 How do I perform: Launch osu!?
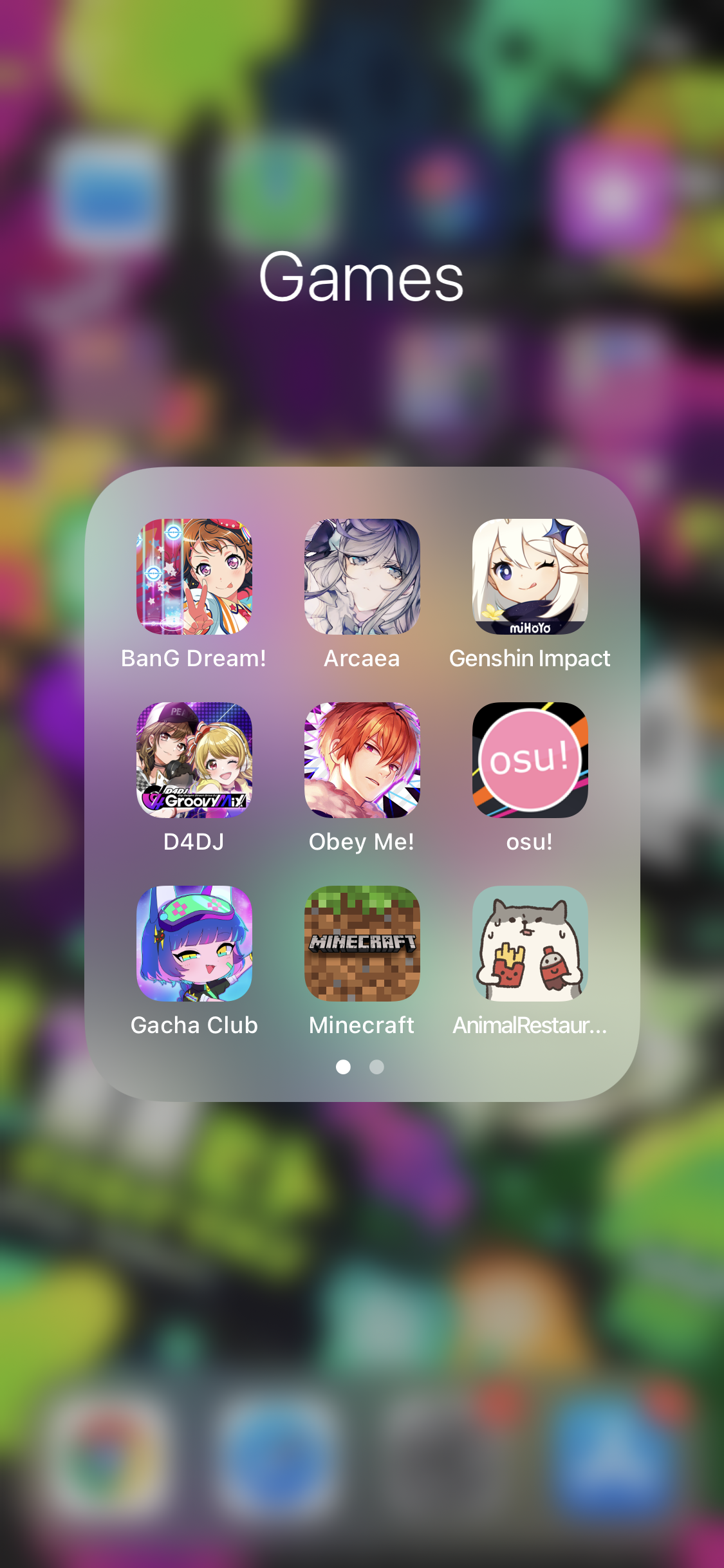coord(530,760)
